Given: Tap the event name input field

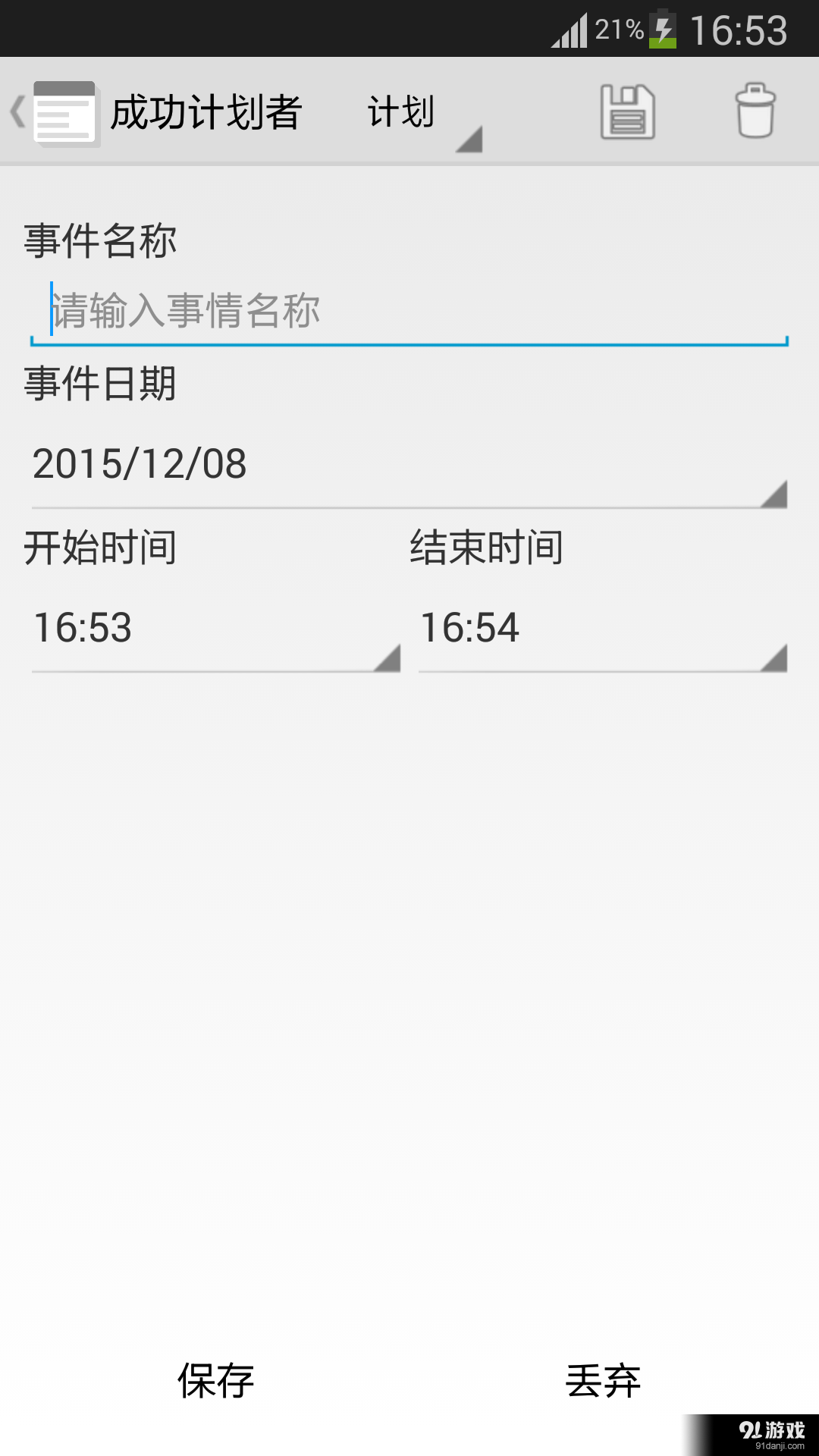Looking at the screenshot, I should point(409,311).
